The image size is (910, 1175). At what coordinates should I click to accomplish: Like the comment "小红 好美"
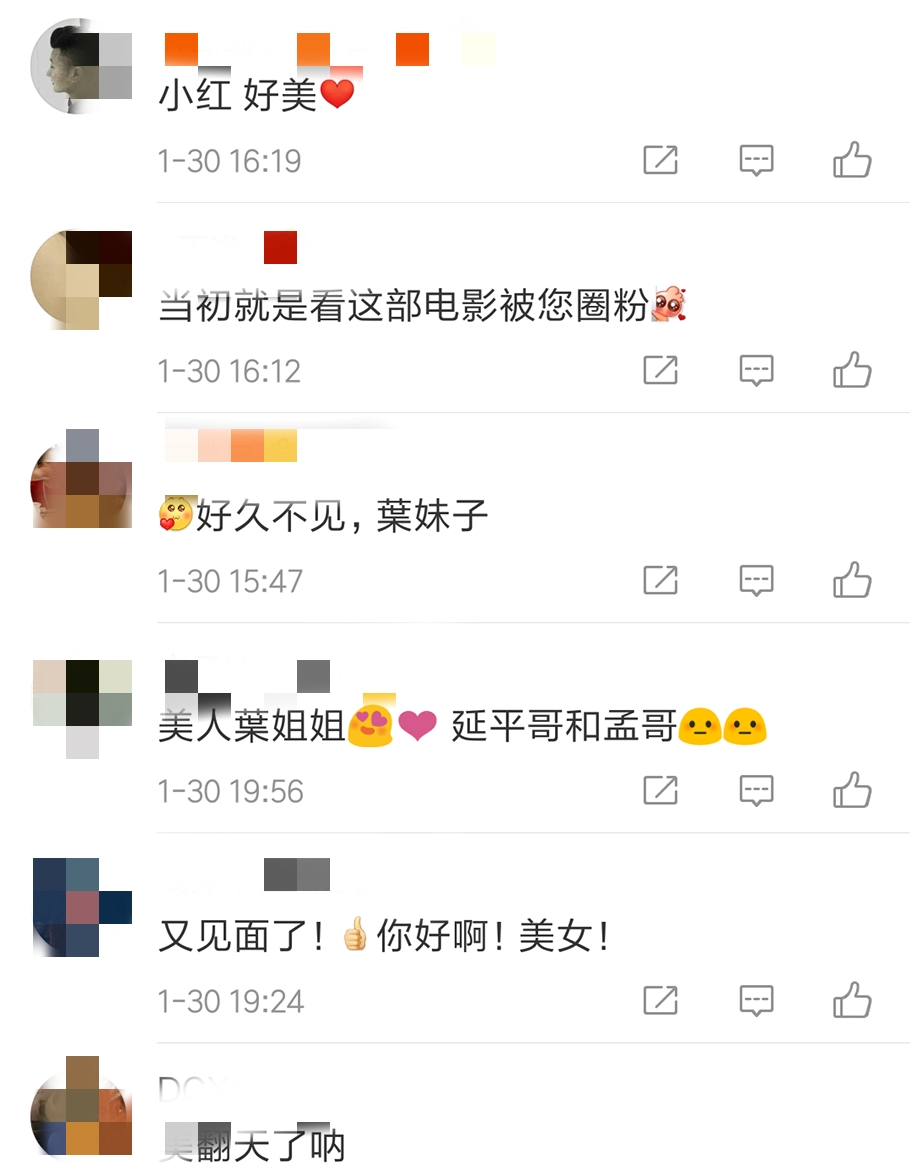(852, 160)
